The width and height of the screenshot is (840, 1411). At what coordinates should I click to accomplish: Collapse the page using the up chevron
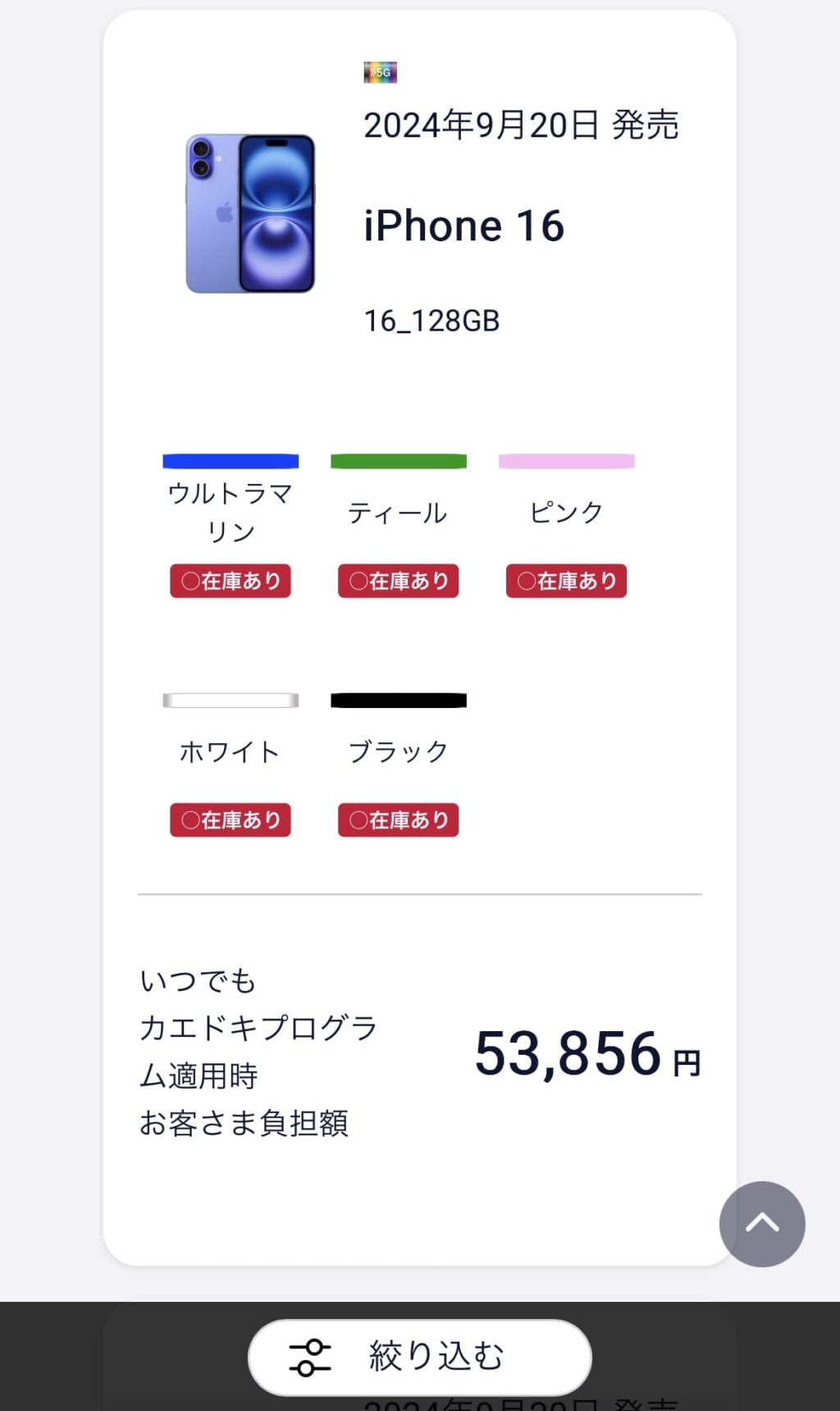[x=761, y=1224]
